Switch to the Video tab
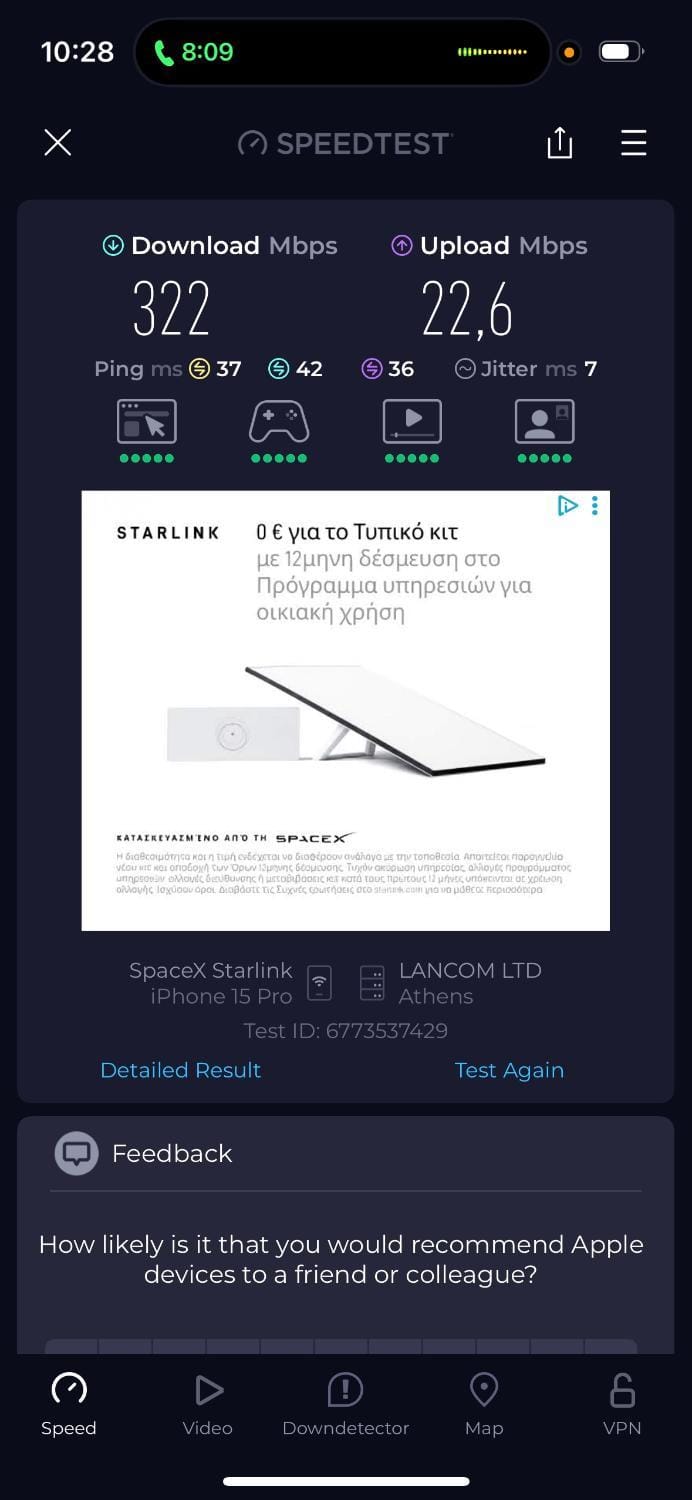Image resolution: width=692 pixels, height=1500 pixels. tap(208, 1404)
